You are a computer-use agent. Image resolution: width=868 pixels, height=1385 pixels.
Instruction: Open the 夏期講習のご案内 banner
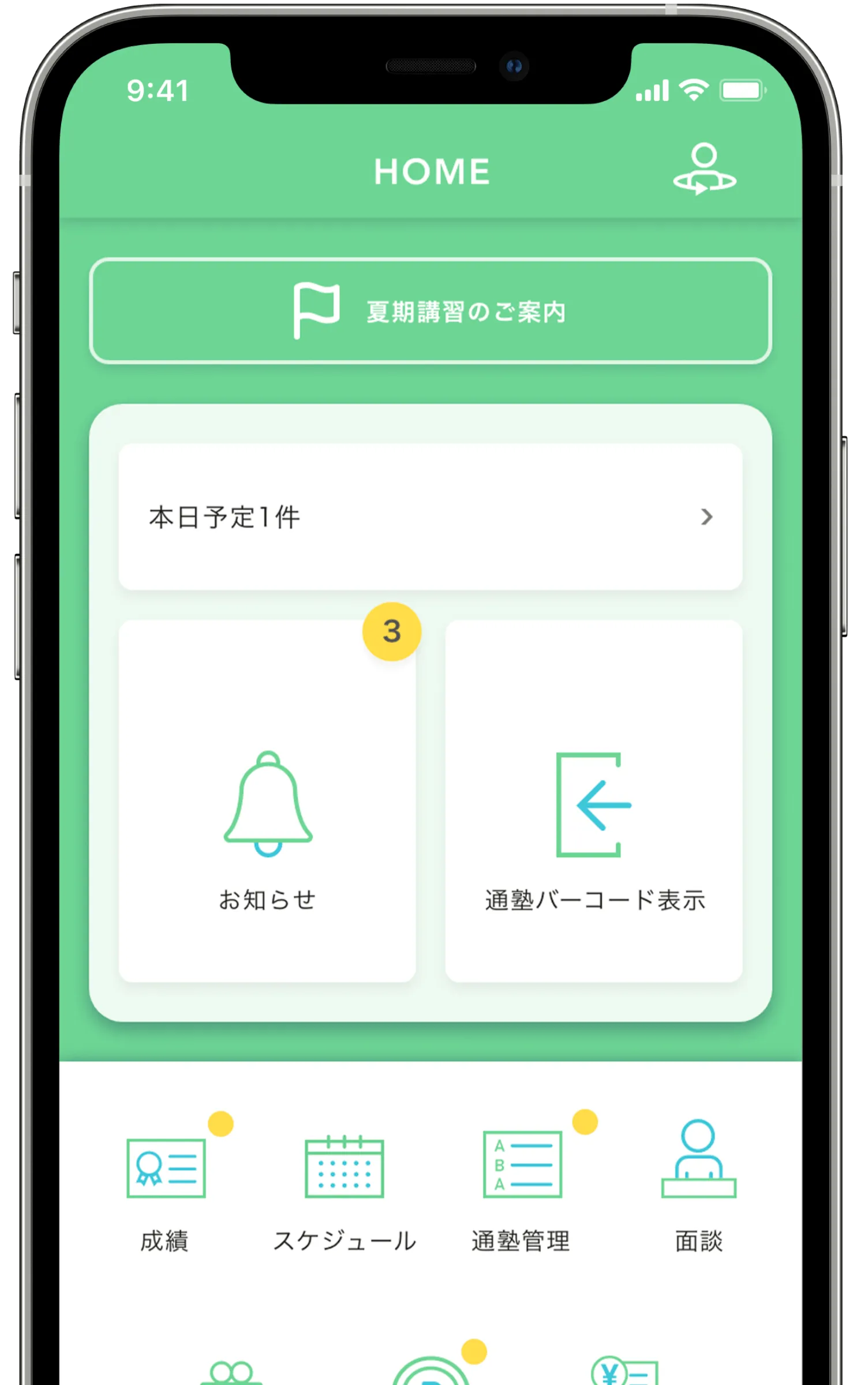click(x=431, y=312)
